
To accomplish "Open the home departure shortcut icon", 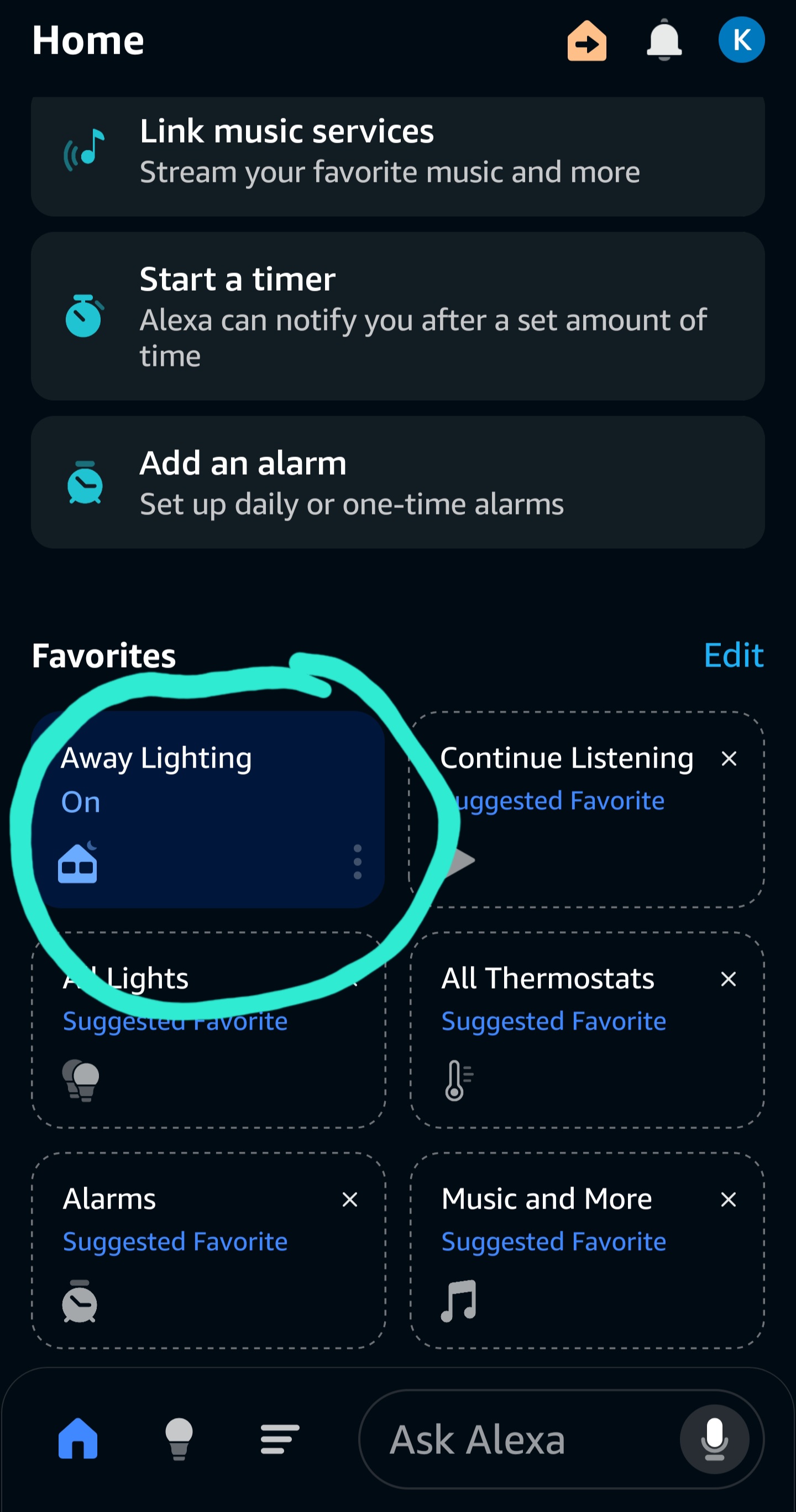I will pyautogui.click(x=586, y=41).
